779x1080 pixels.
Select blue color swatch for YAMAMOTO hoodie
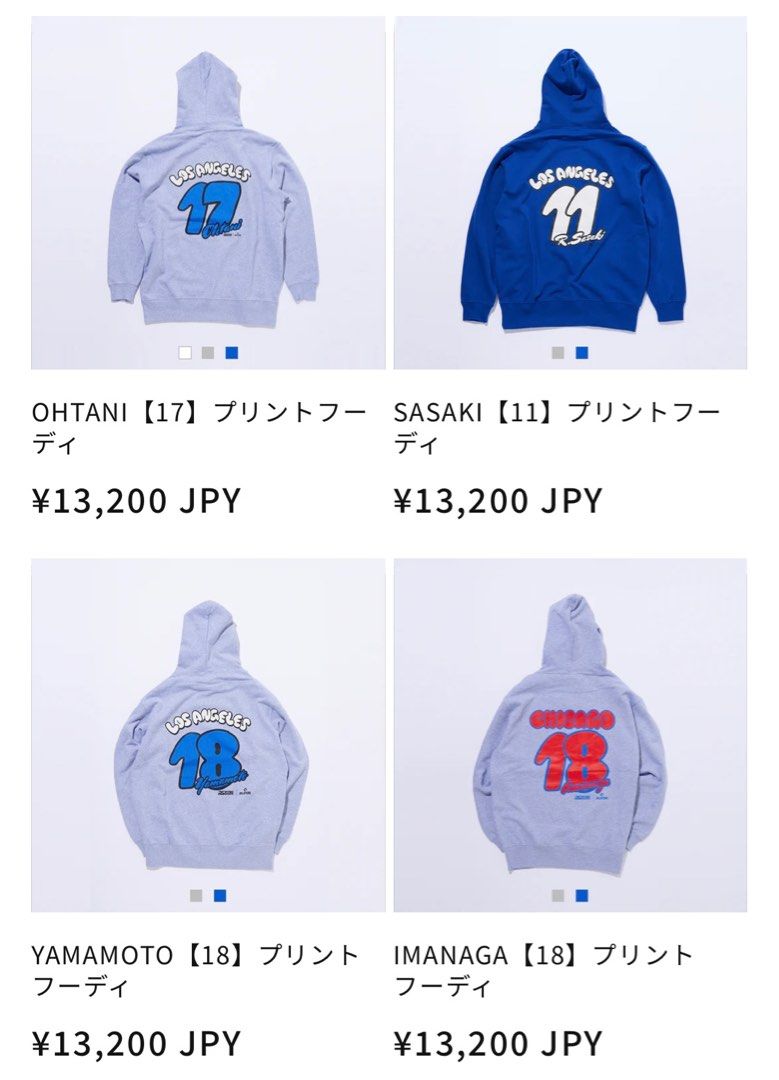pyautogui.click(x=220, y=895)
